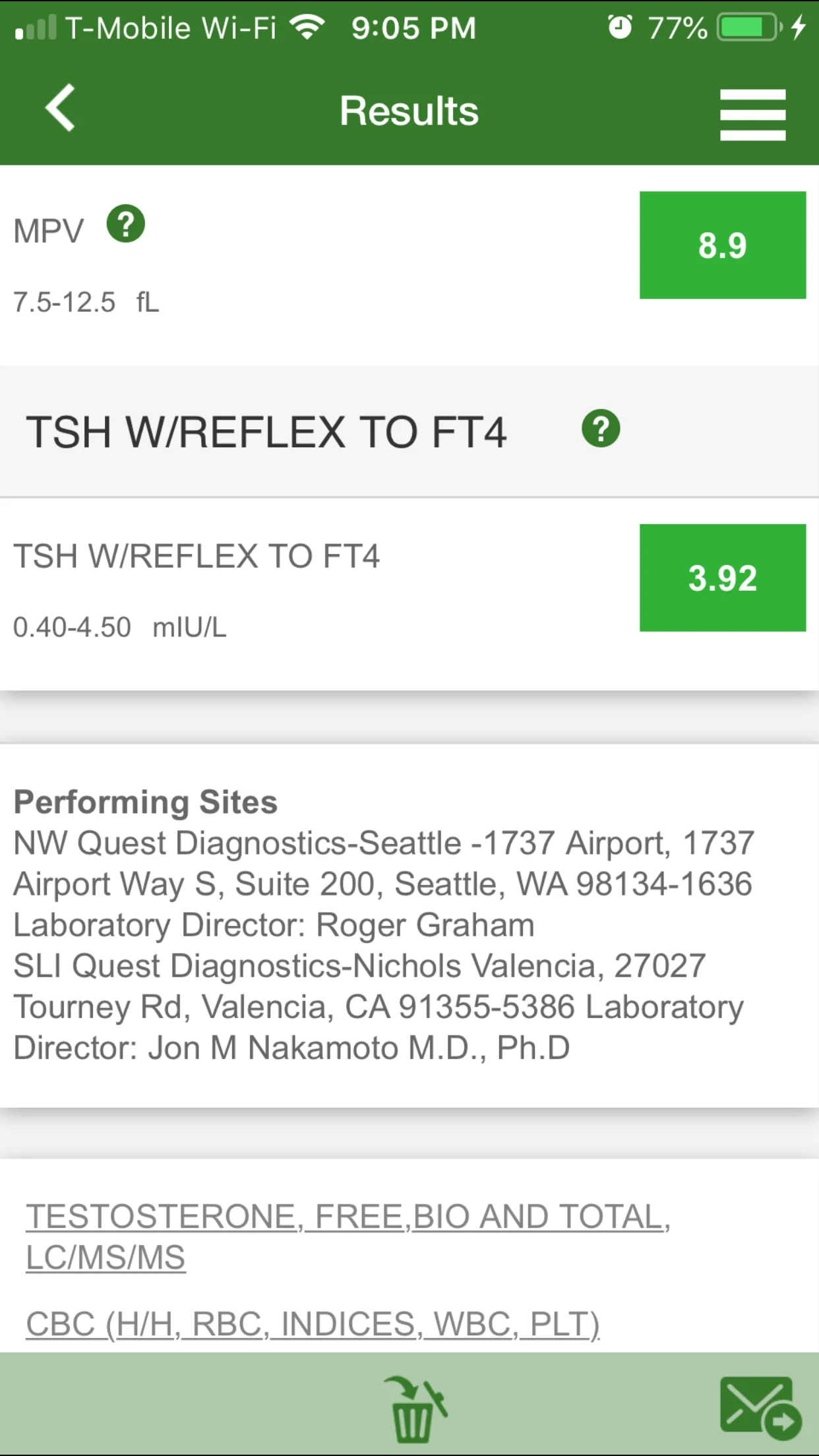The height and width of the screenshot is (1456, 819).
Task: Show help for TSH W/REFLEX TO FT4 header
Action: point(601,429)
